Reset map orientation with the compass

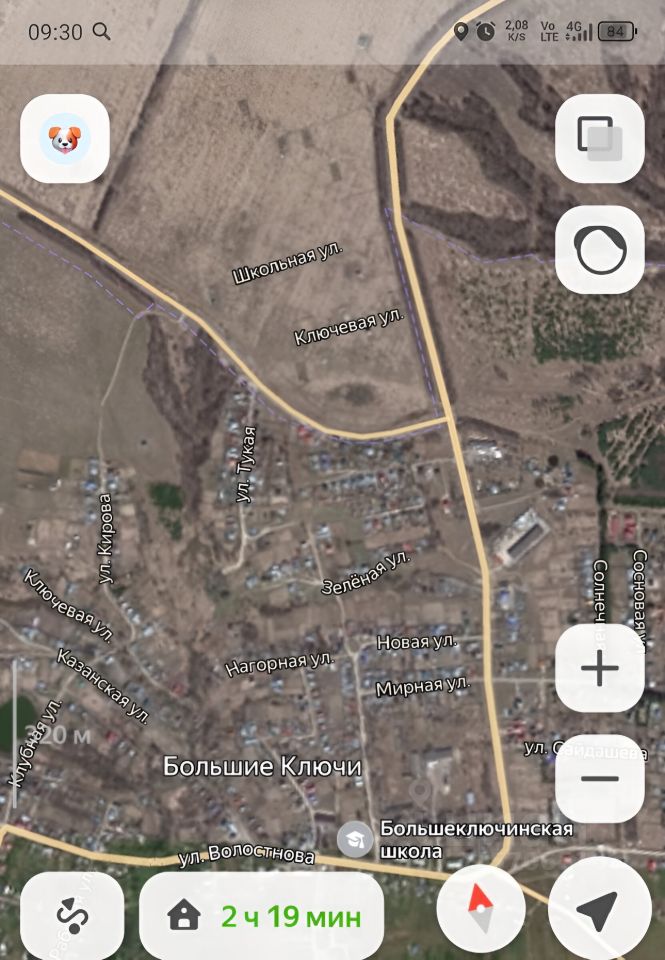pyautogui.click(x=481, y=908)
